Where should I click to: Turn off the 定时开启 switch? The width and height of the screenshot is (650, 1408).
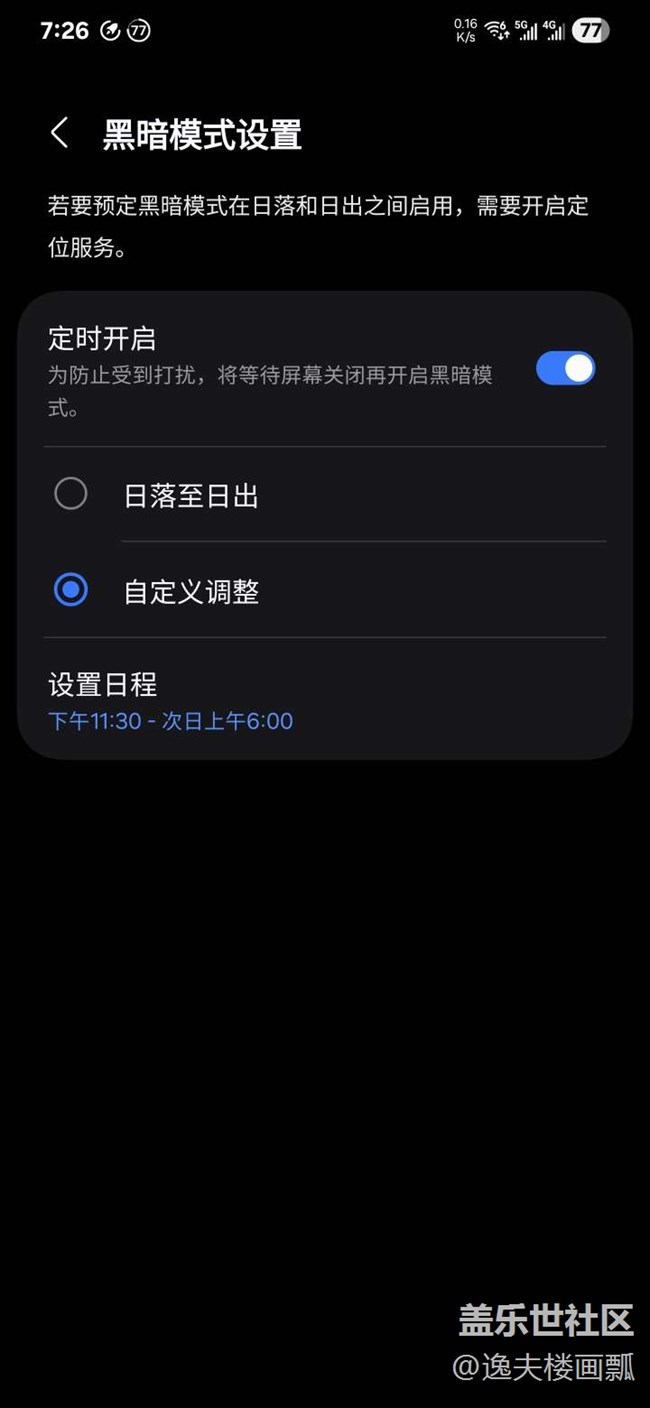[565, 369]
